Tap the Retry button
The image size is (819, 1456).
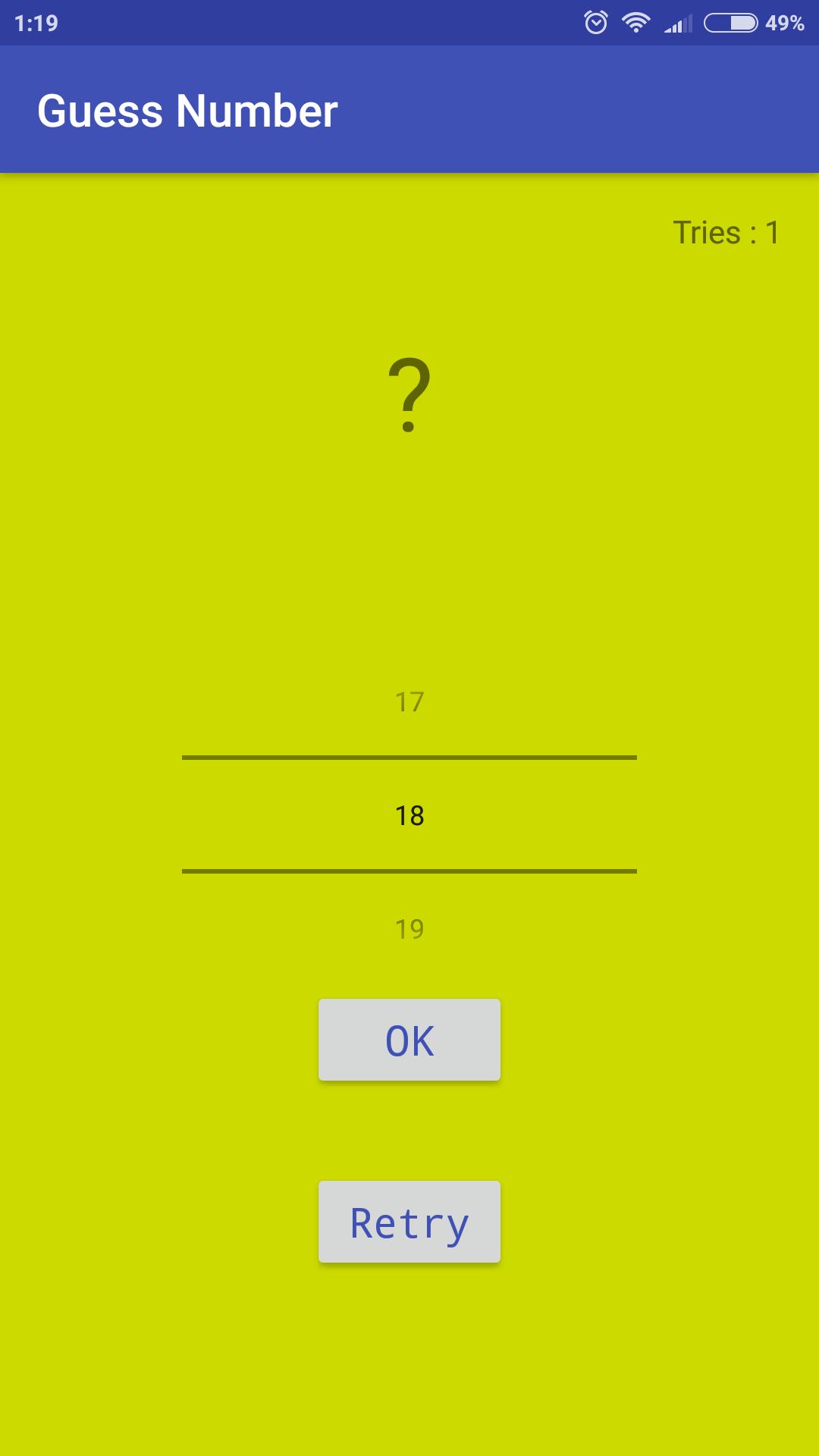coord(409,1222)
